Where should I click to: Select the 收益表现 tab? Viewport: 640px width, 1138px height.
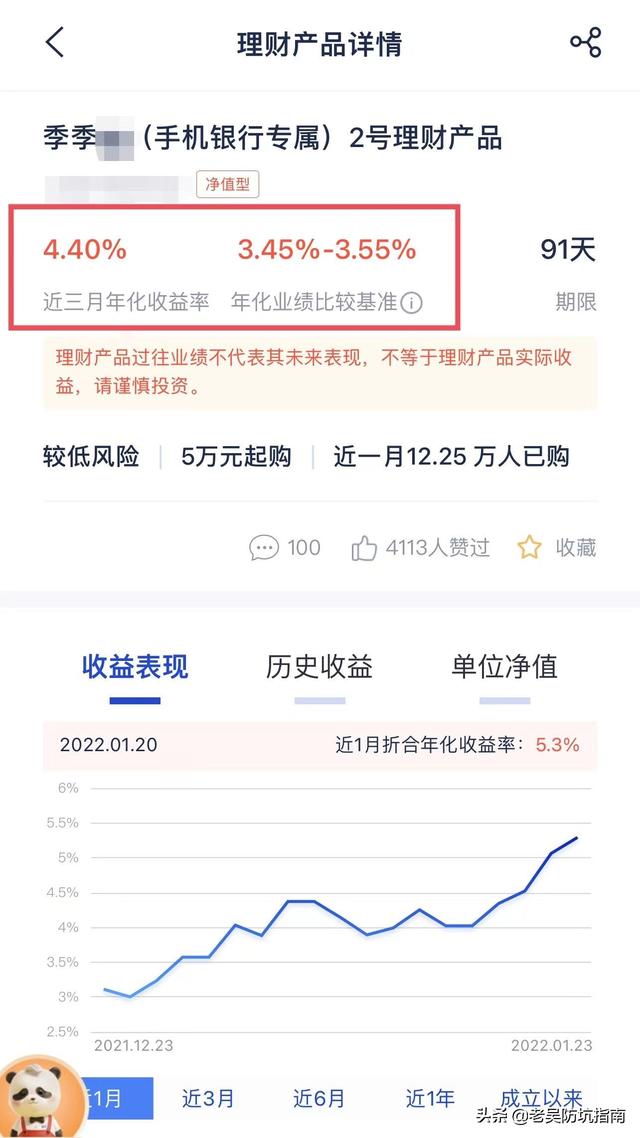[x=135, y=666]
